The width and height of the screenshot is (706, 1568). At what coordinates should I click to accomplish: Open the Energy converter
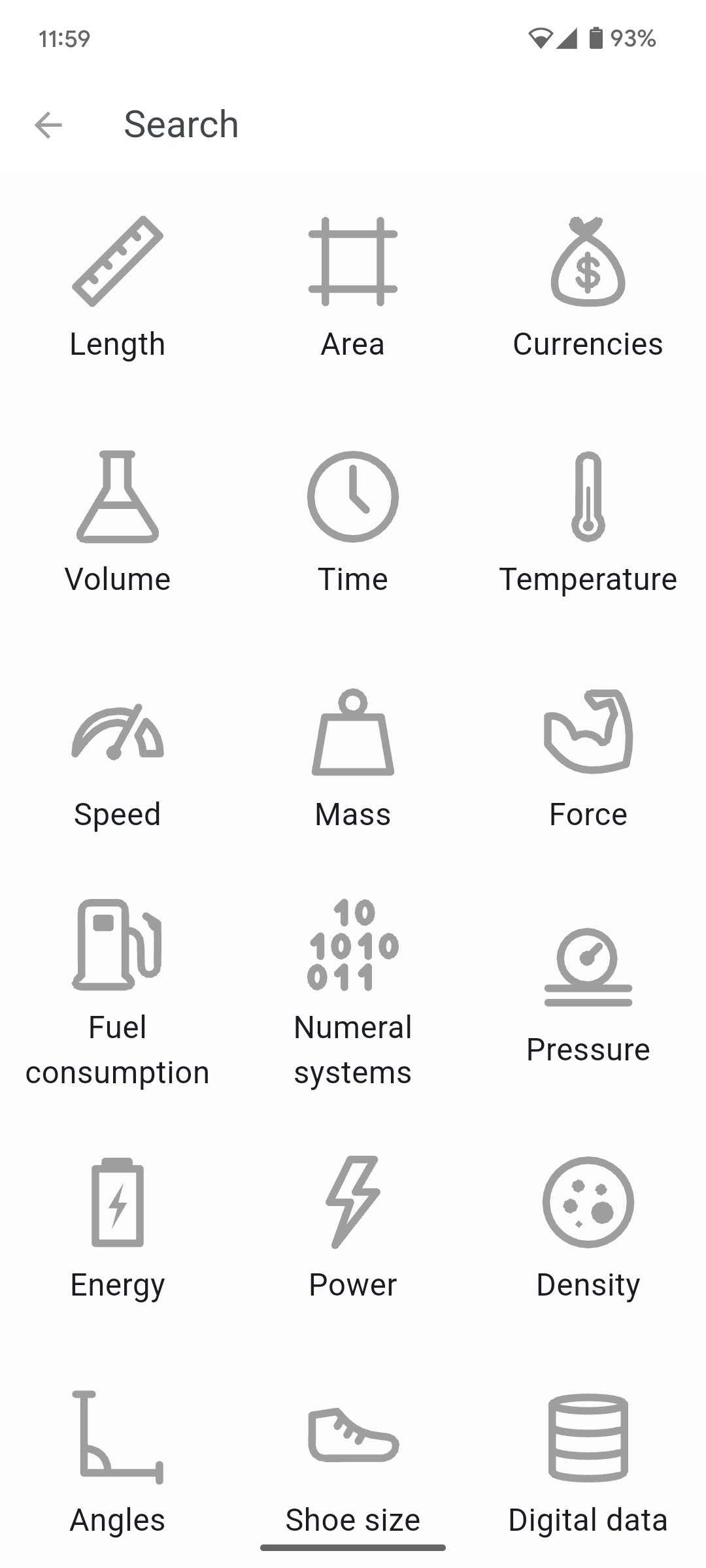tap(118, 1228)
